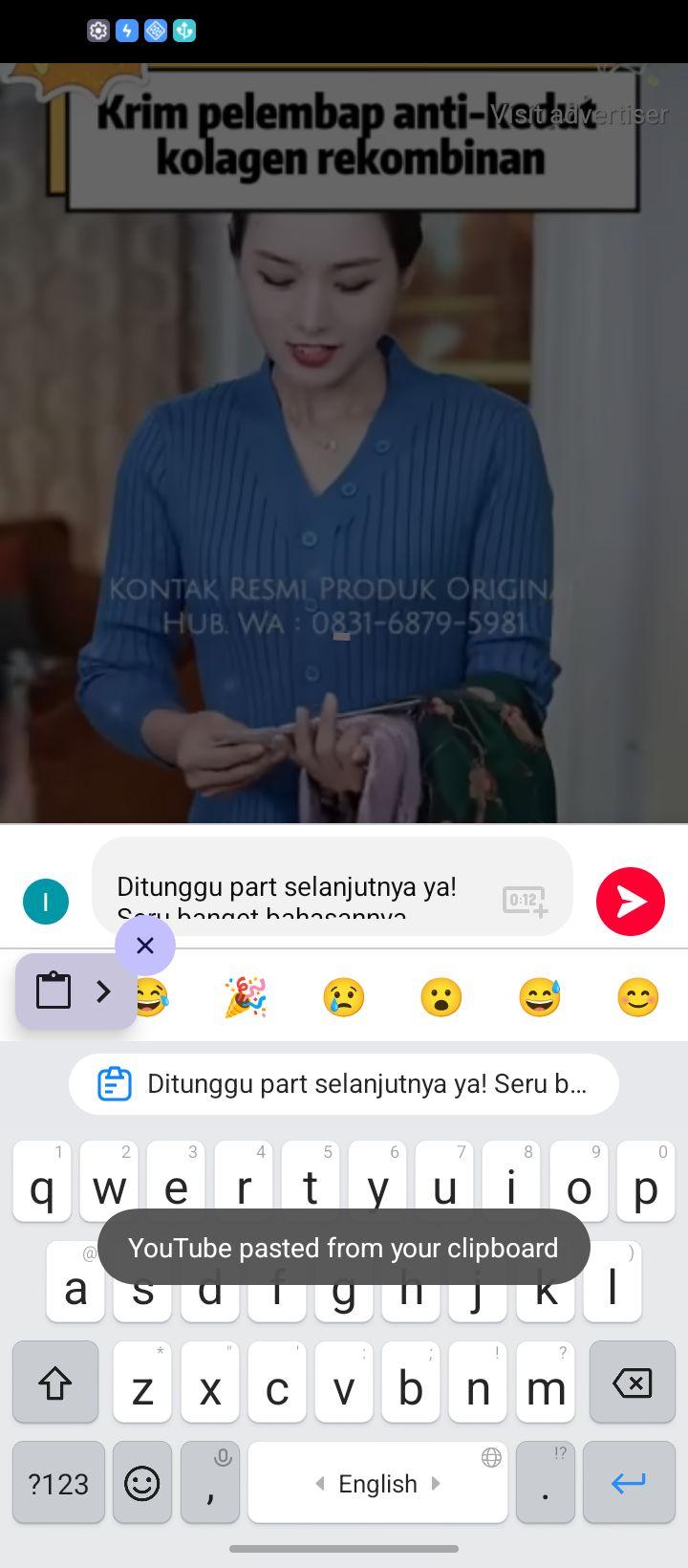This screenshot has width=688, height=1568.
Task: Insert the blushing smile emoji
Action: (x=637, y=997)
